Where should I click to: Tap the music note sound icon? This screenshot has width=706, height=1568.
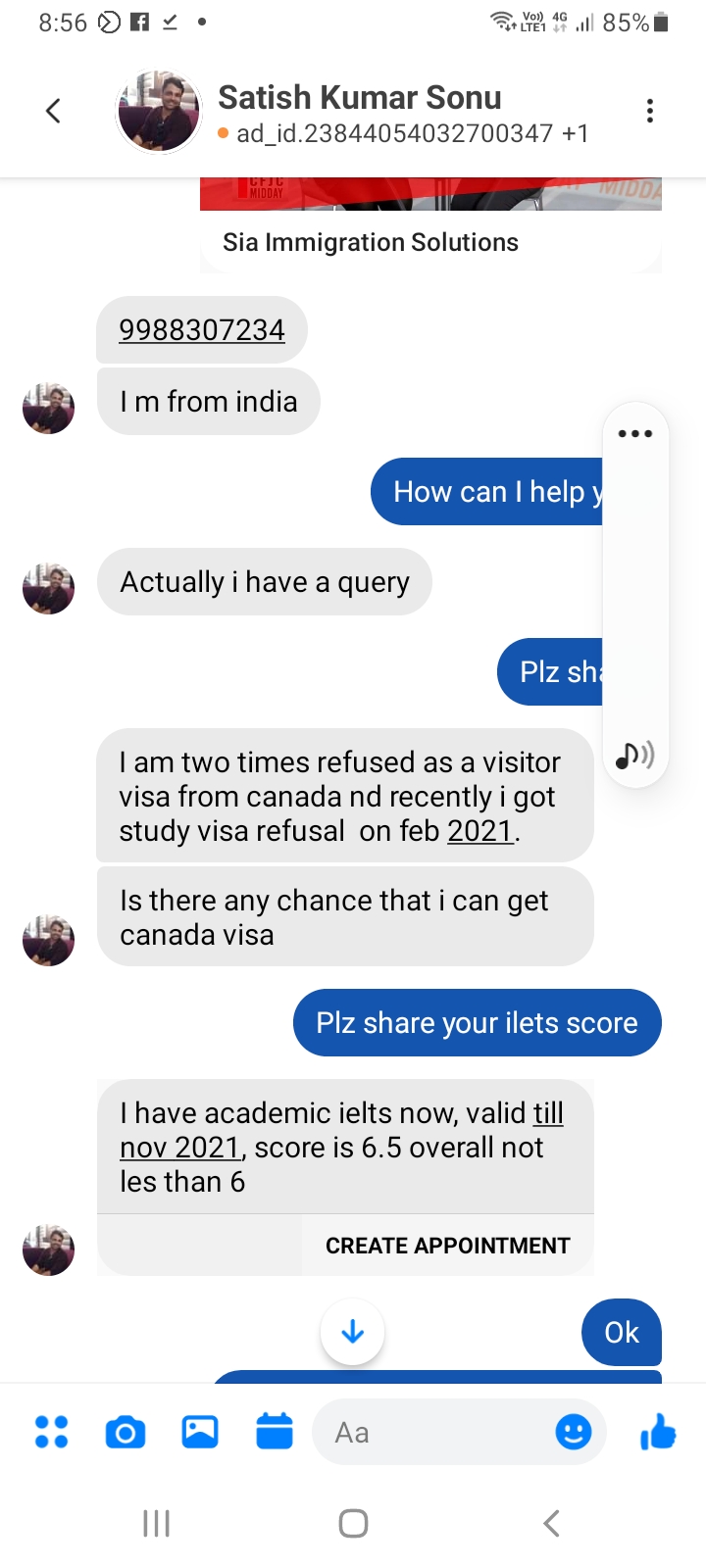[x=634, y=755]
